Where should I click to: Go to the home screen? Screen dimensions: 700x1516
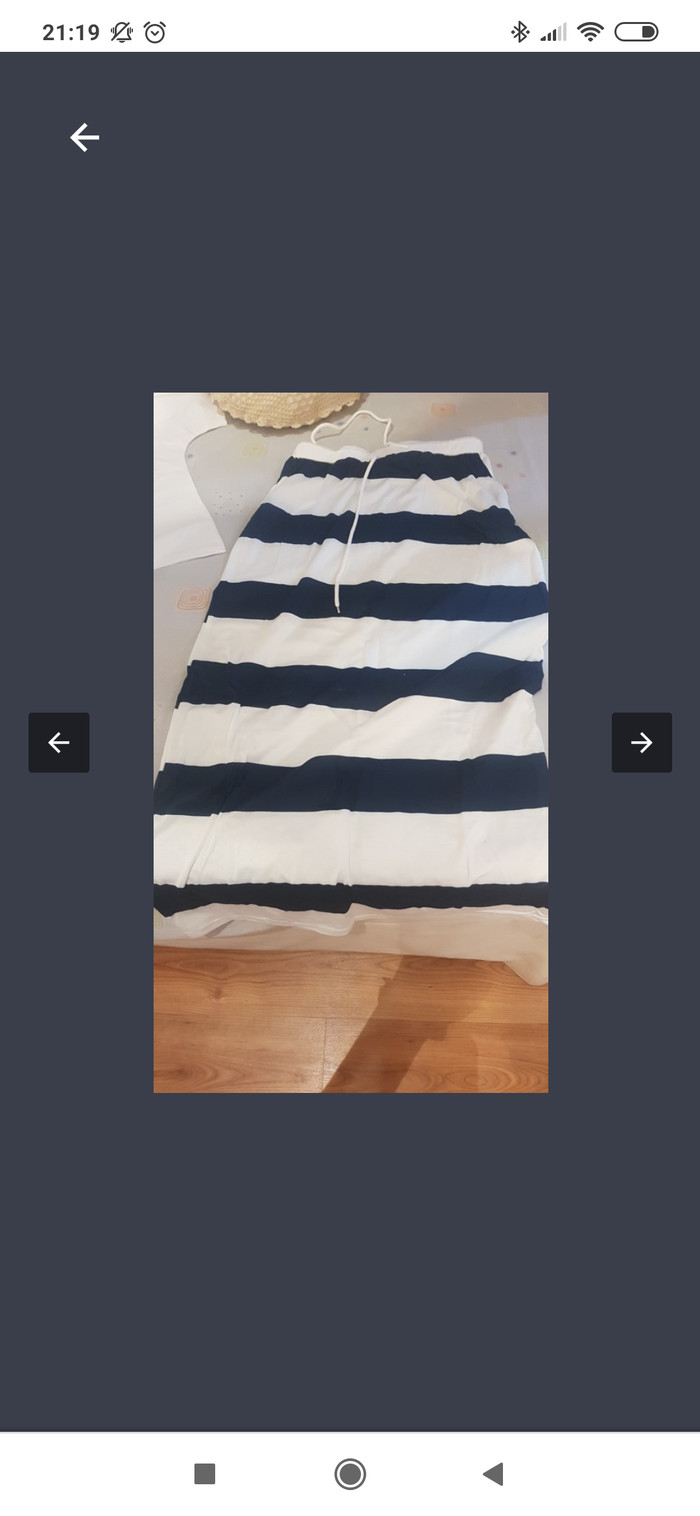[350, 1473]
